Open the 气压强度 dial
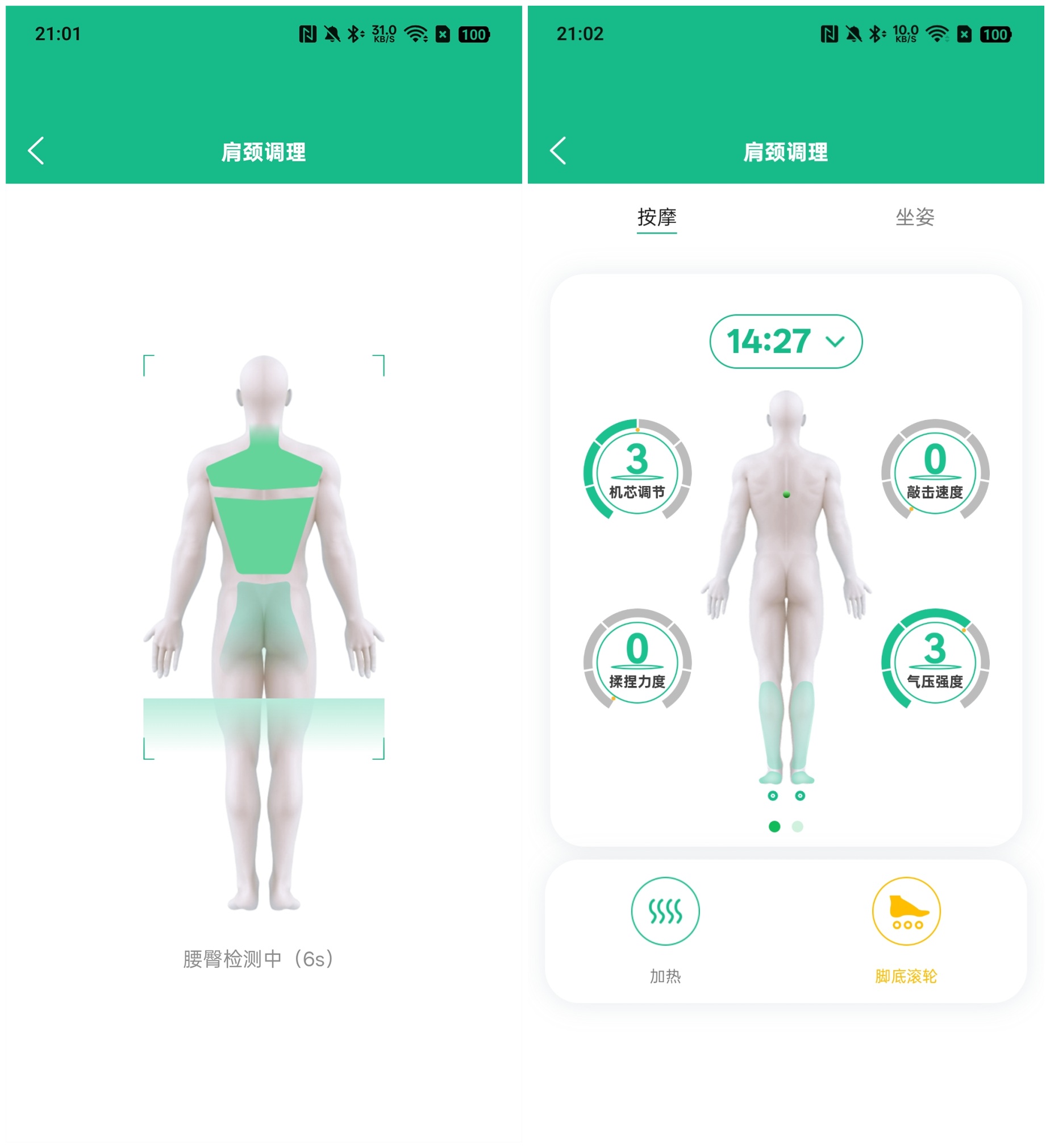1050x1148 pixels. [935, 659]
